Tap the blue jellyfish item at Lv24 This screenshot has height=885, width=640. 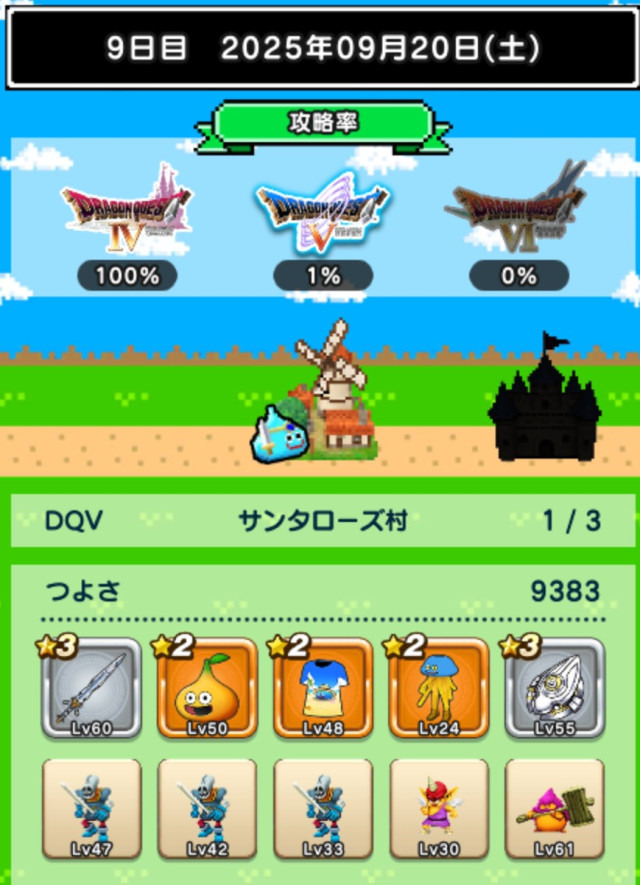click(x=439, y=688)
